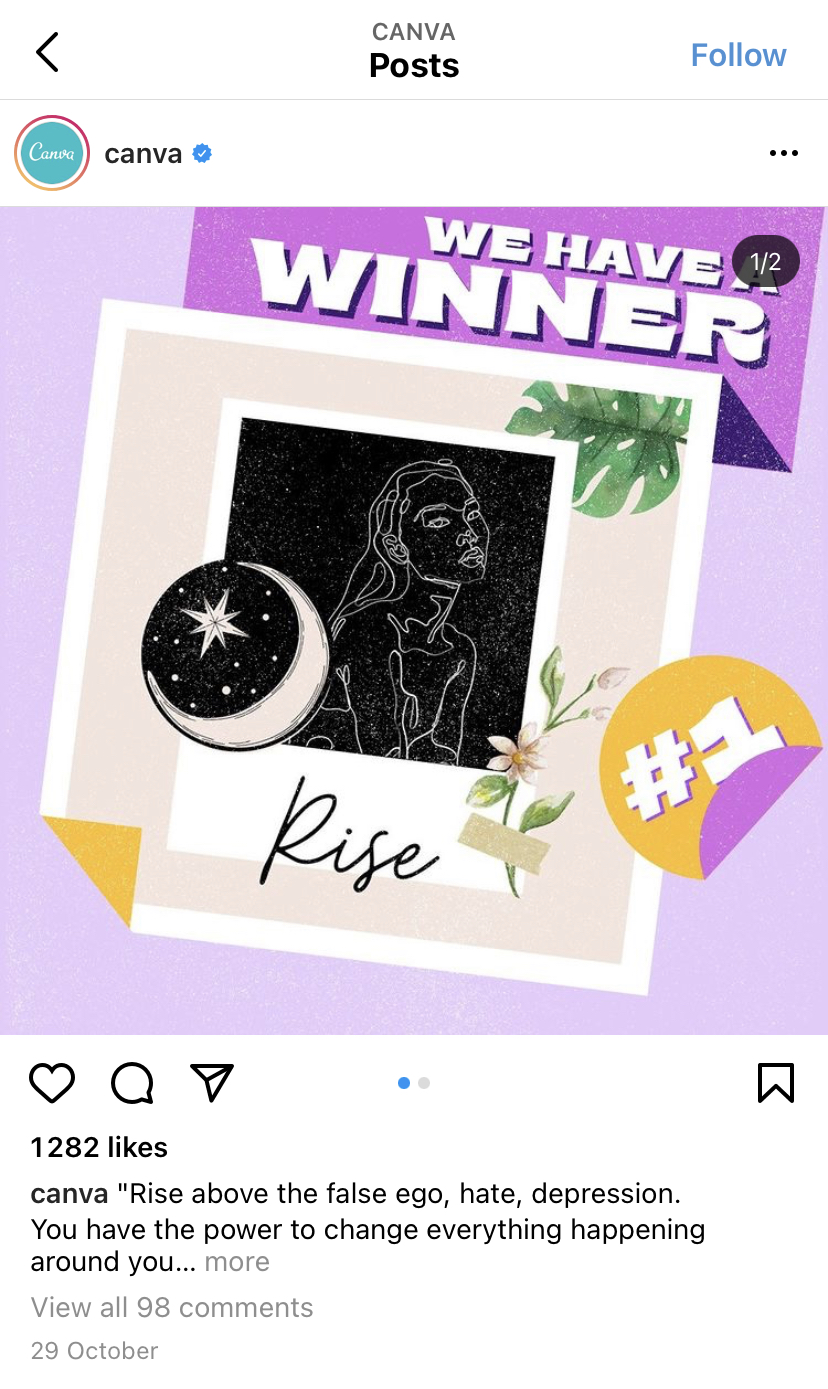Open the Rise winner post image
The height and width of the screenshot is (1389, 828).
pyautogui.click(x=414, y=620)
